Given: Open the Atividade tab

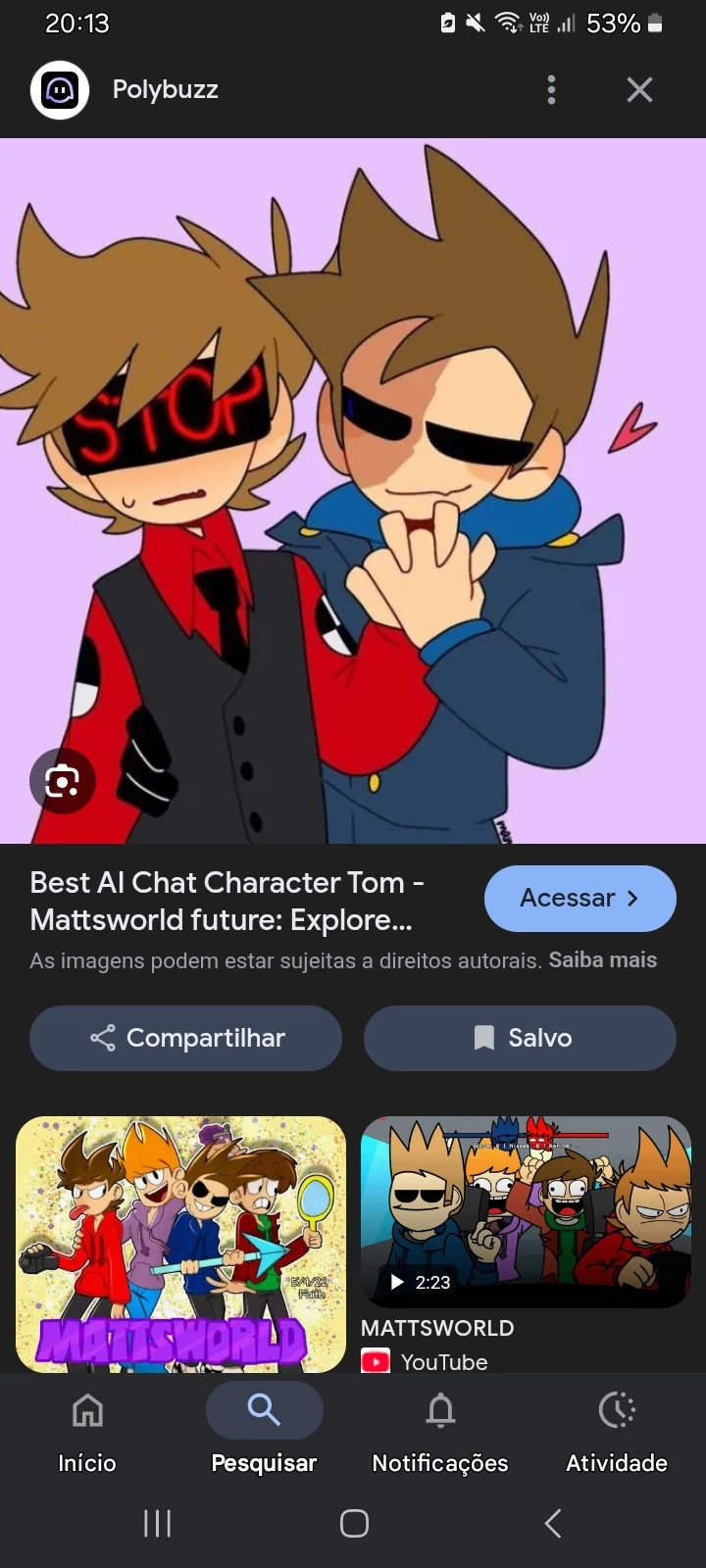Looking at the screenshot, I should [x=617, y=1429].
